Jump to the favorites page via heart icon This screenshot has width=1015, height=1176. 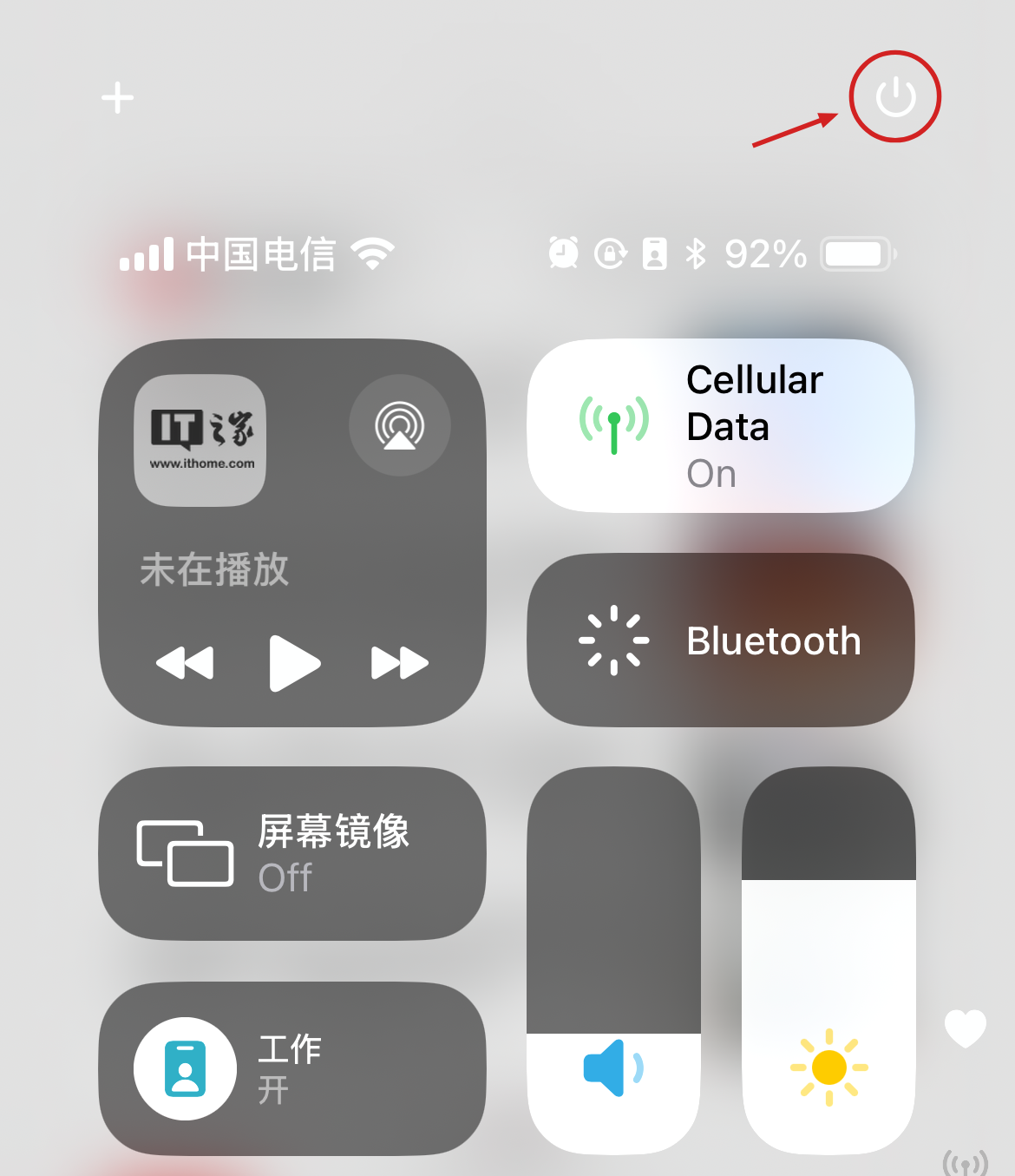pos(965,1029)
